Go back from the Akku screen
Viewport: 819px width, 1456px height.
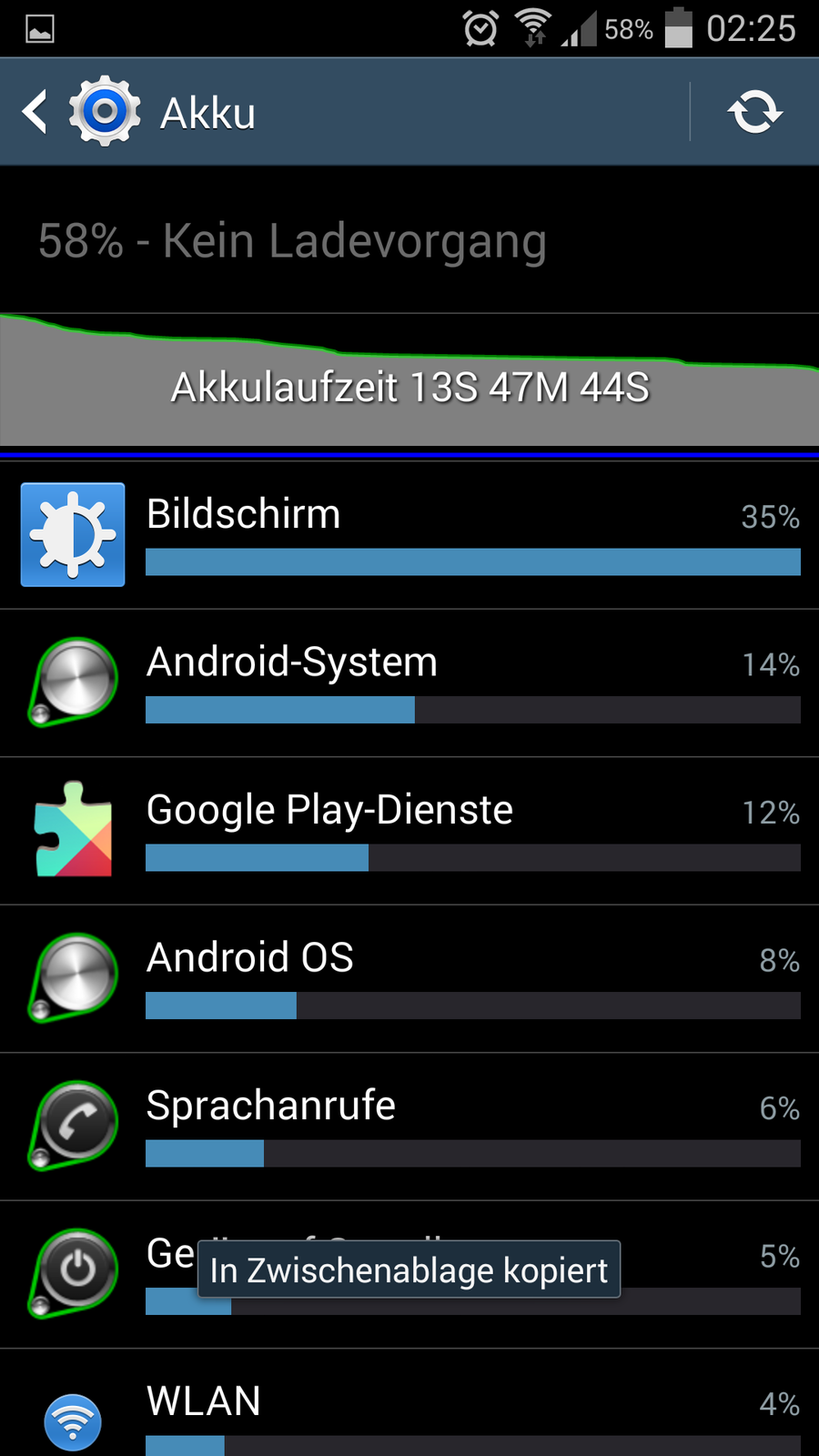36,113
